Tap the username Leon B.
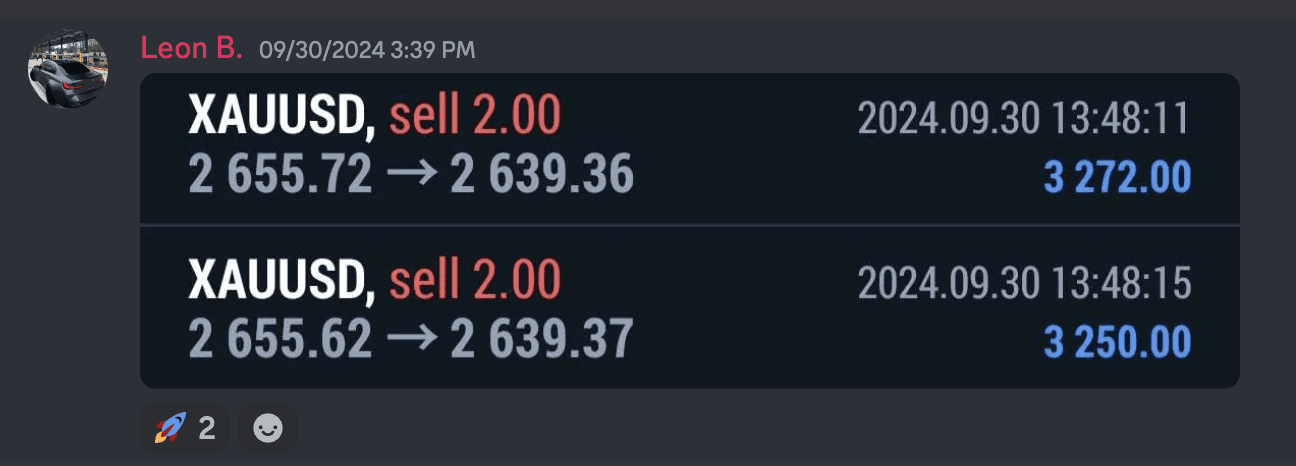1296x466 pixels. pos(191,47)
